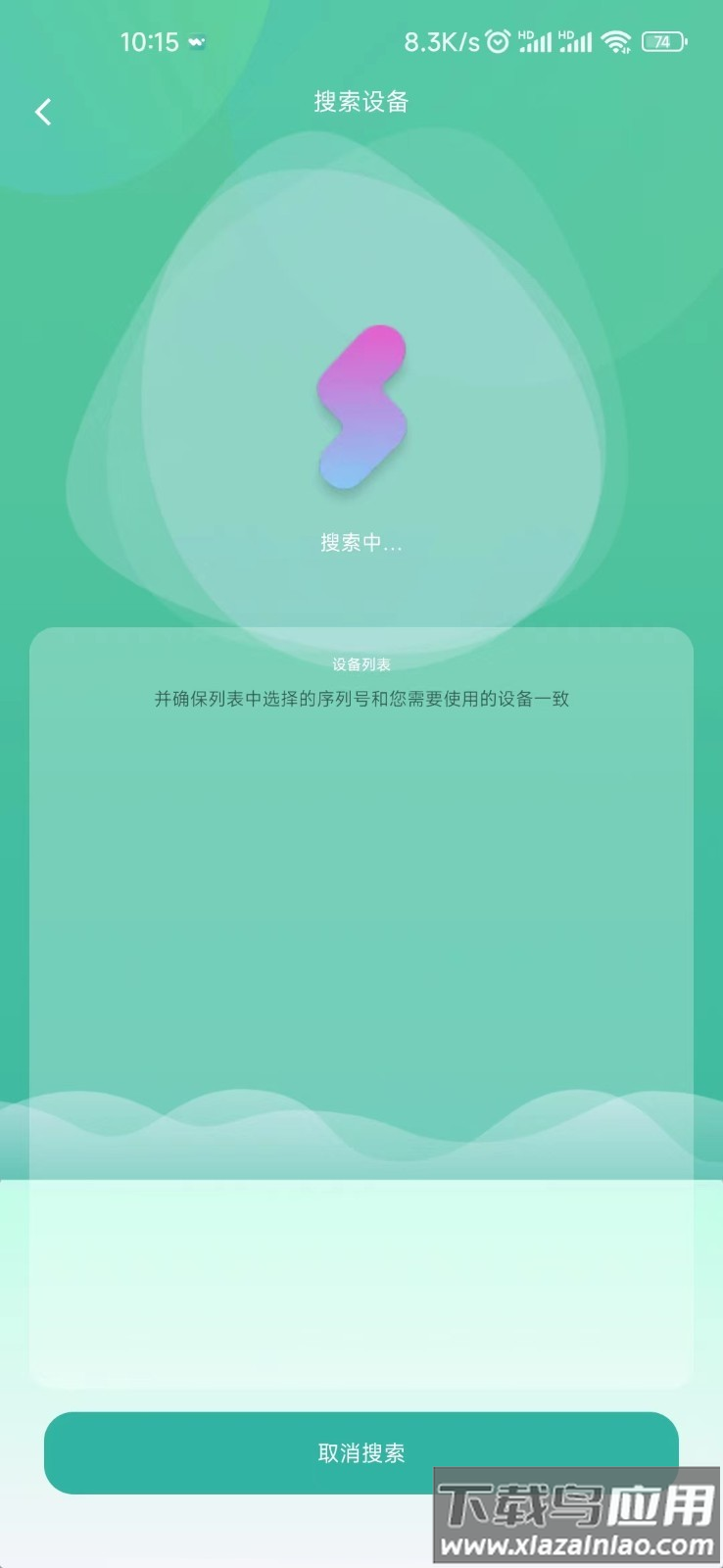The image size is (723, 1568).
Task: Tap the back arrow to leave device search
Action: (43, 112)
